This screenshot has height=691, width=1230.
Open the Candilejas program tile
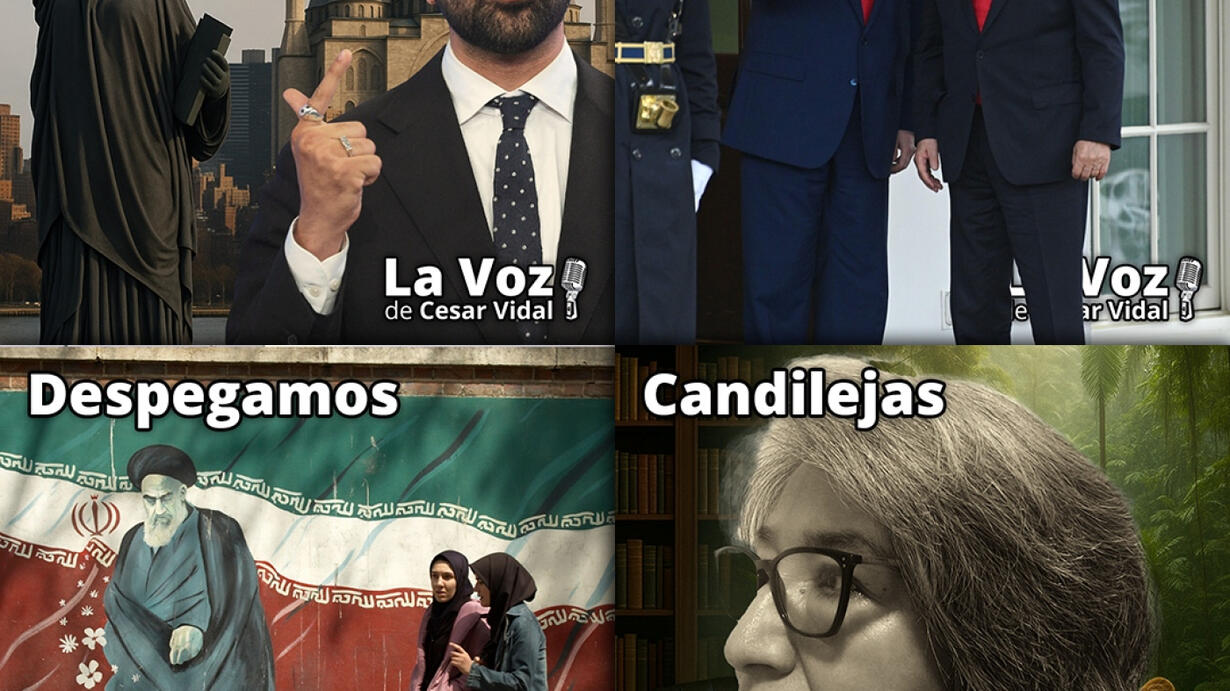922,520
